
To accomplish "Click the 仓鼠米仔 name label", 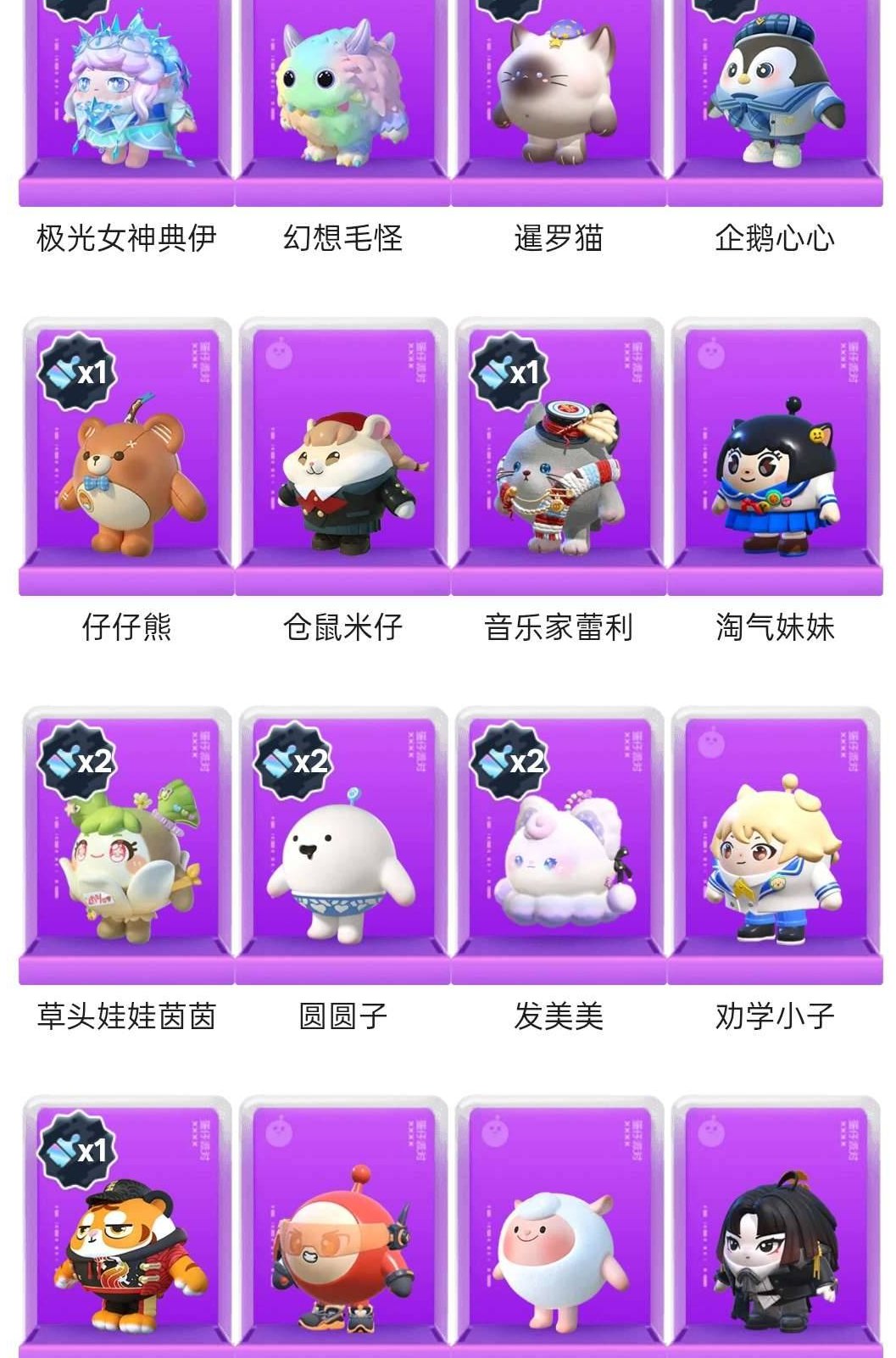I will point(342,626).
